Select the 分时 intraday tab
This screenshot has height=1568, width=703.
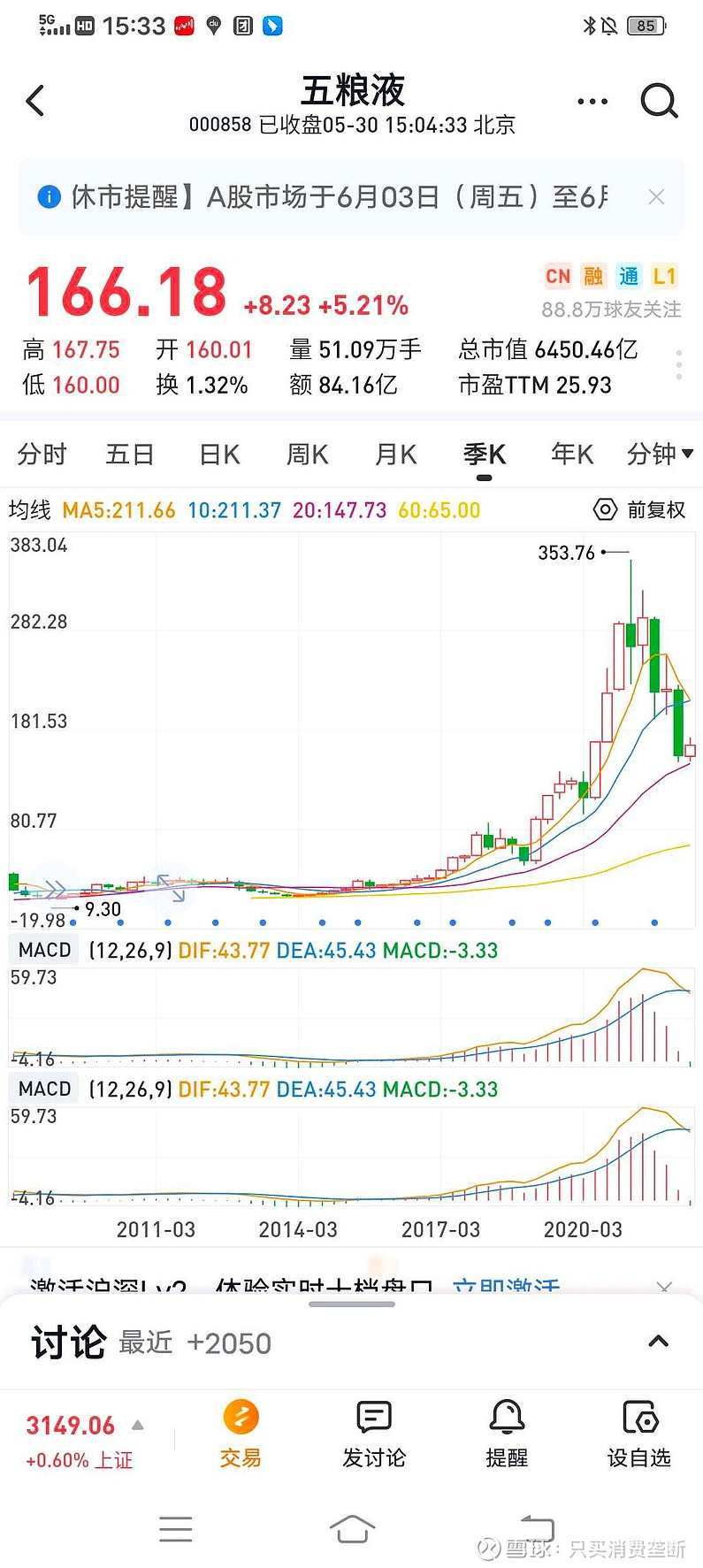(x=41, y=454)
